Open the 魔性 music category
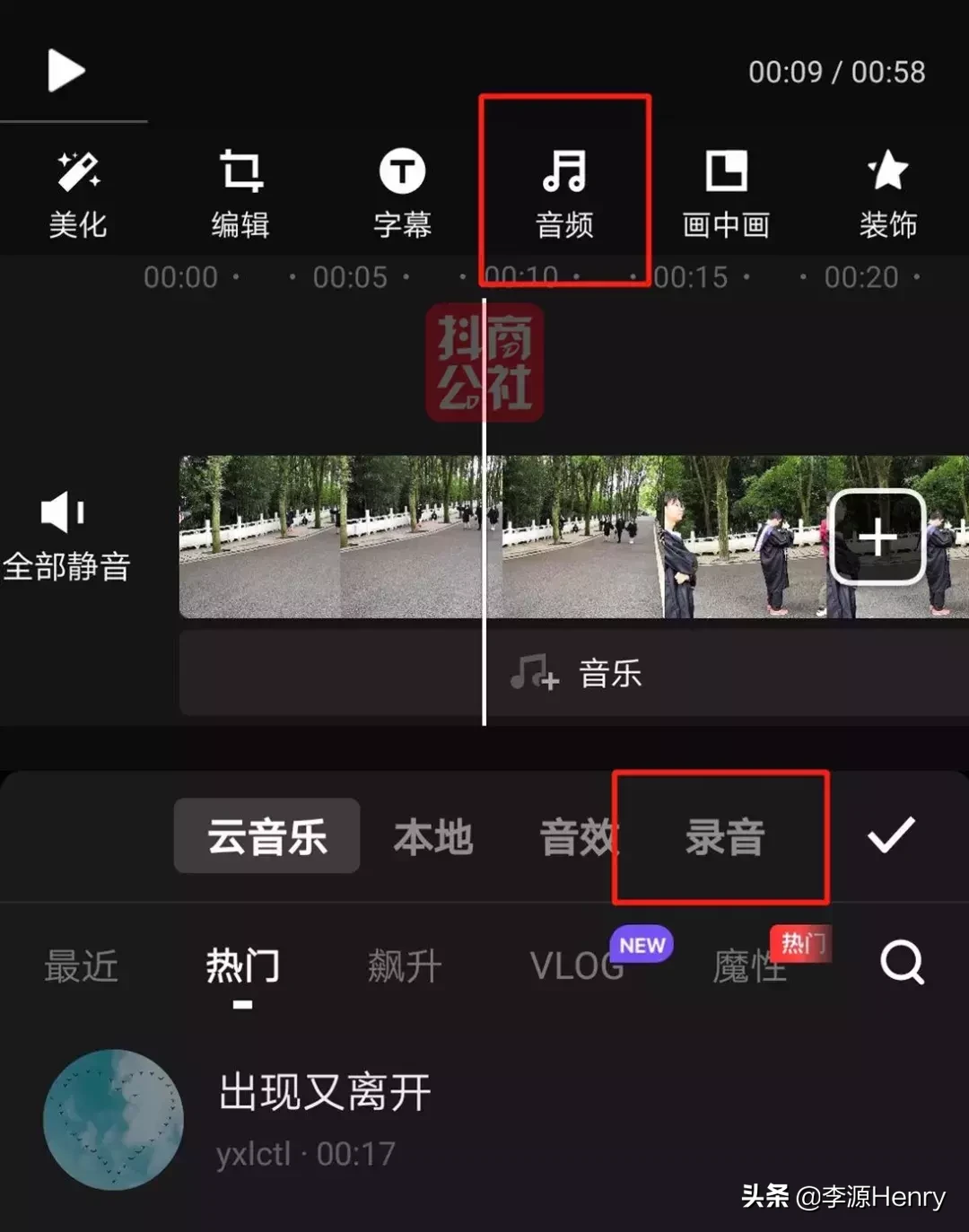This screenshot has width=969, height=1232. pos(749,965)
